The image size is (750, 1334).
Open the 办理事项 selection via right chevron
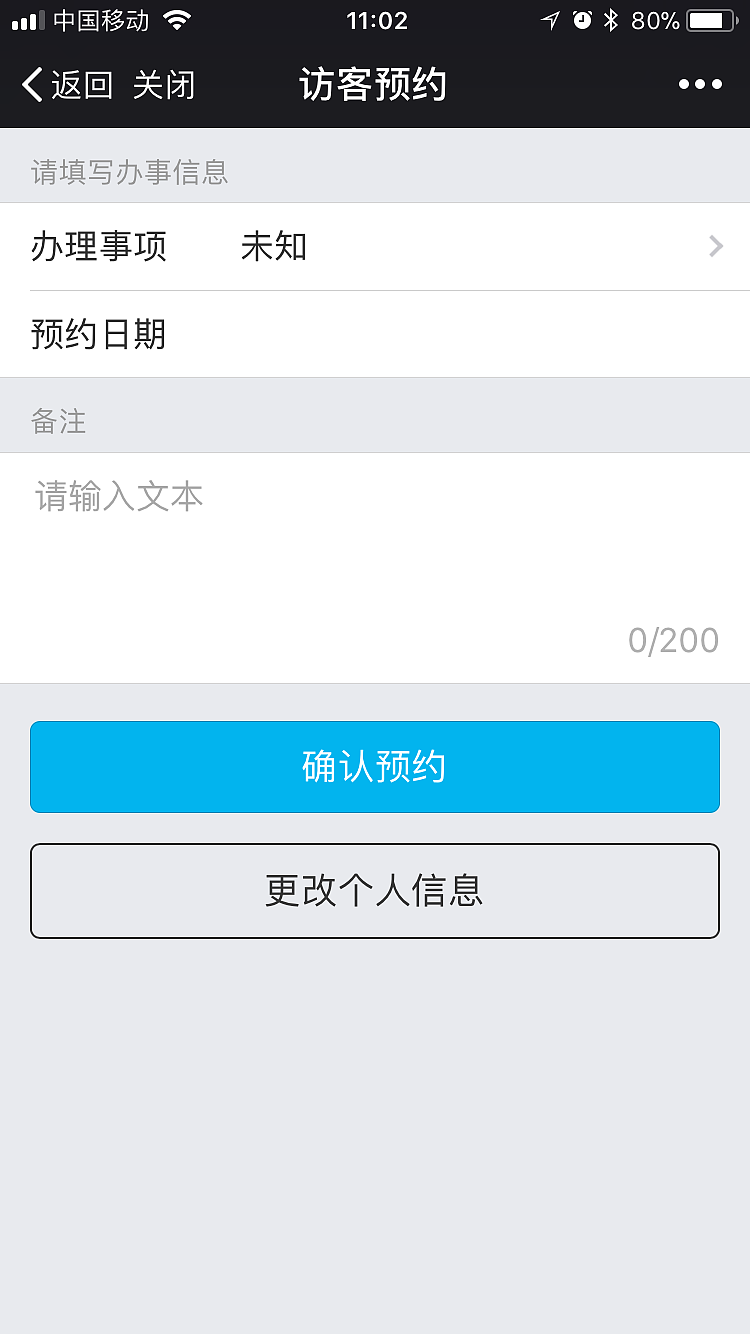[714, 246]
